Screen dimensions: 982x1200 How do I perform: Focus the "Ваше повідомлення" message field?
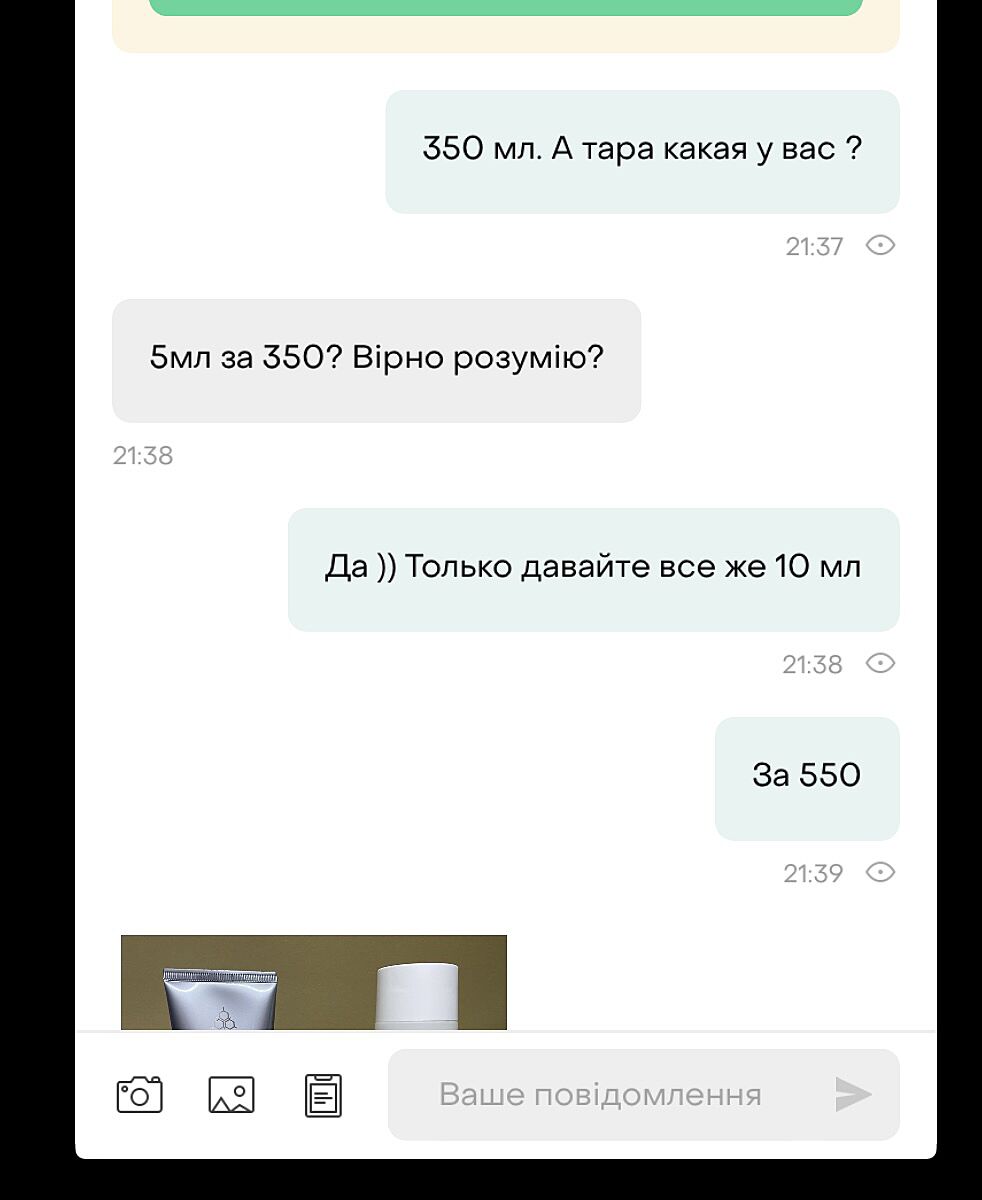coord(600,1095)
